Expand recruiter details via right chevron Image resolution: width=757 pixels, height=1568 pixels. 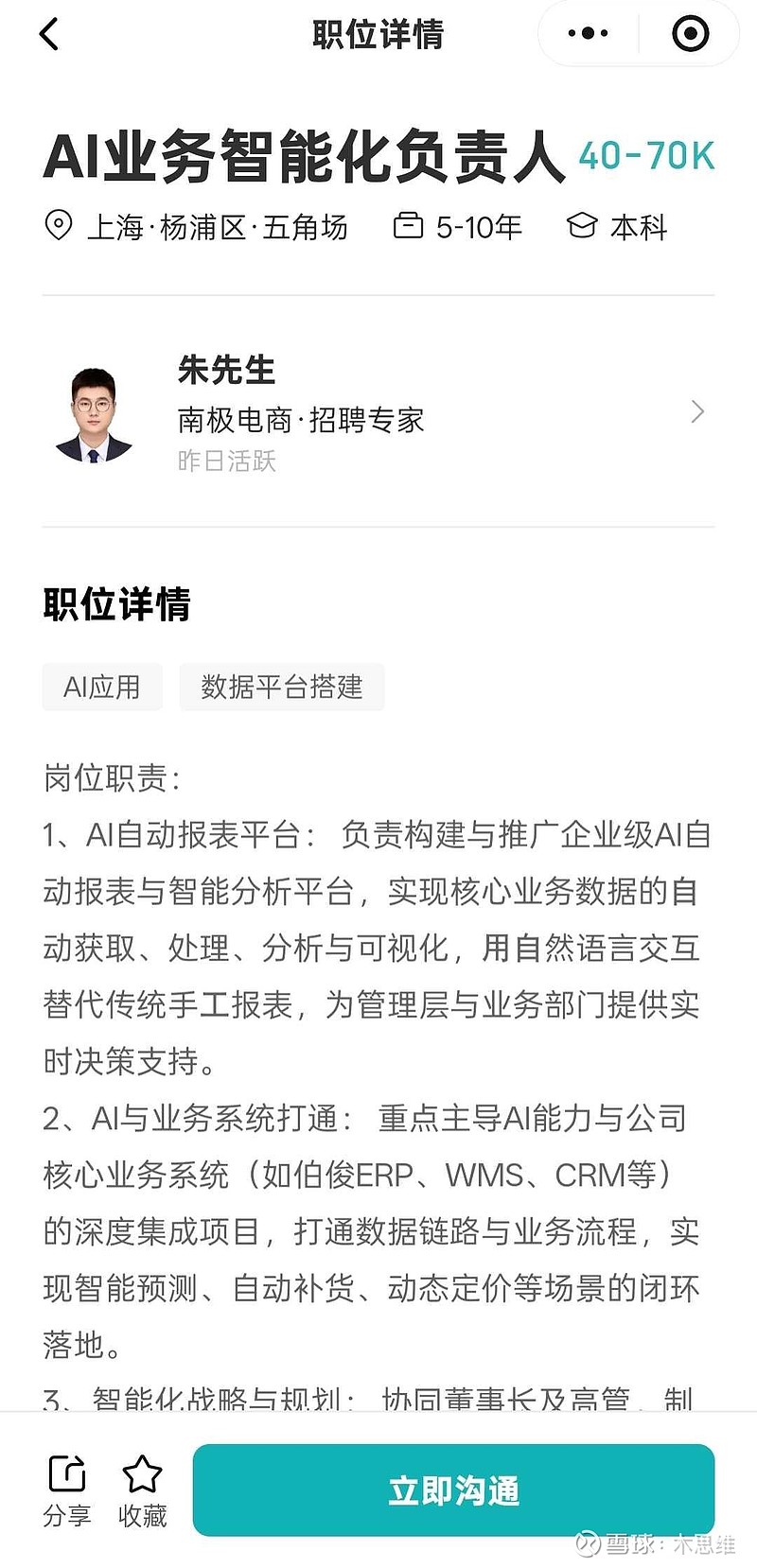(697, 412)
